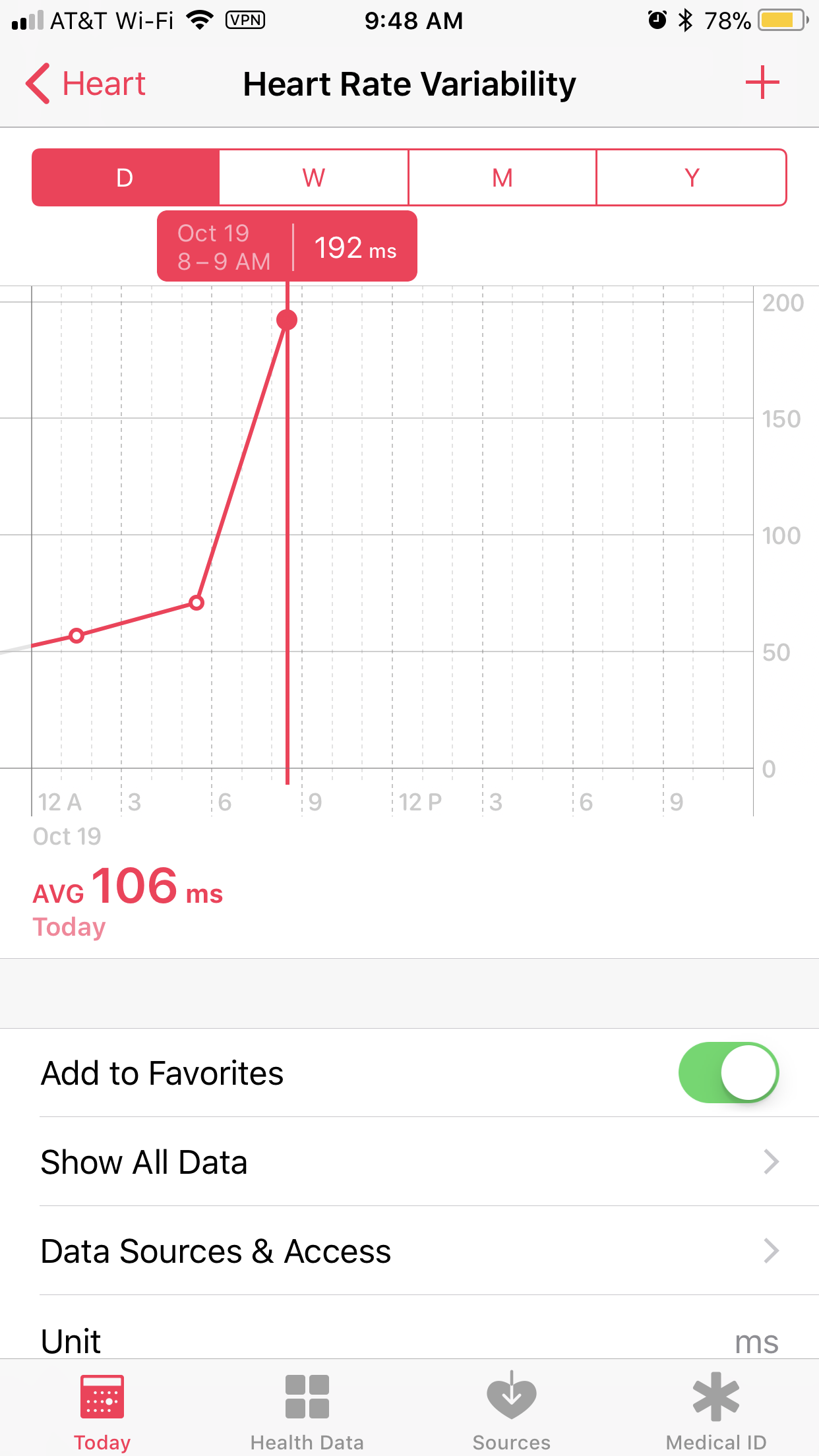This screenshot has height=1456, width=819.
Task: Add a new data point with plus
Action: point(762,82)
